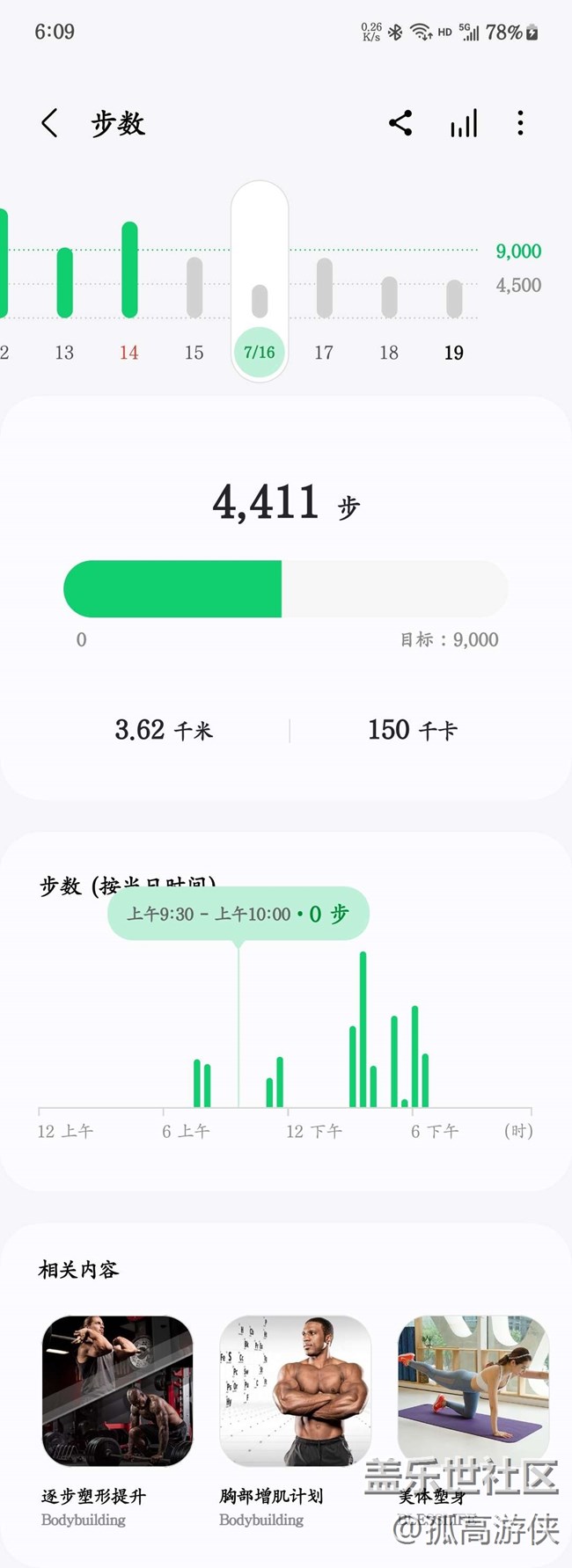572x1568 pixels.
Task: Go back from the 步数 screen
Action: [50, 123]
